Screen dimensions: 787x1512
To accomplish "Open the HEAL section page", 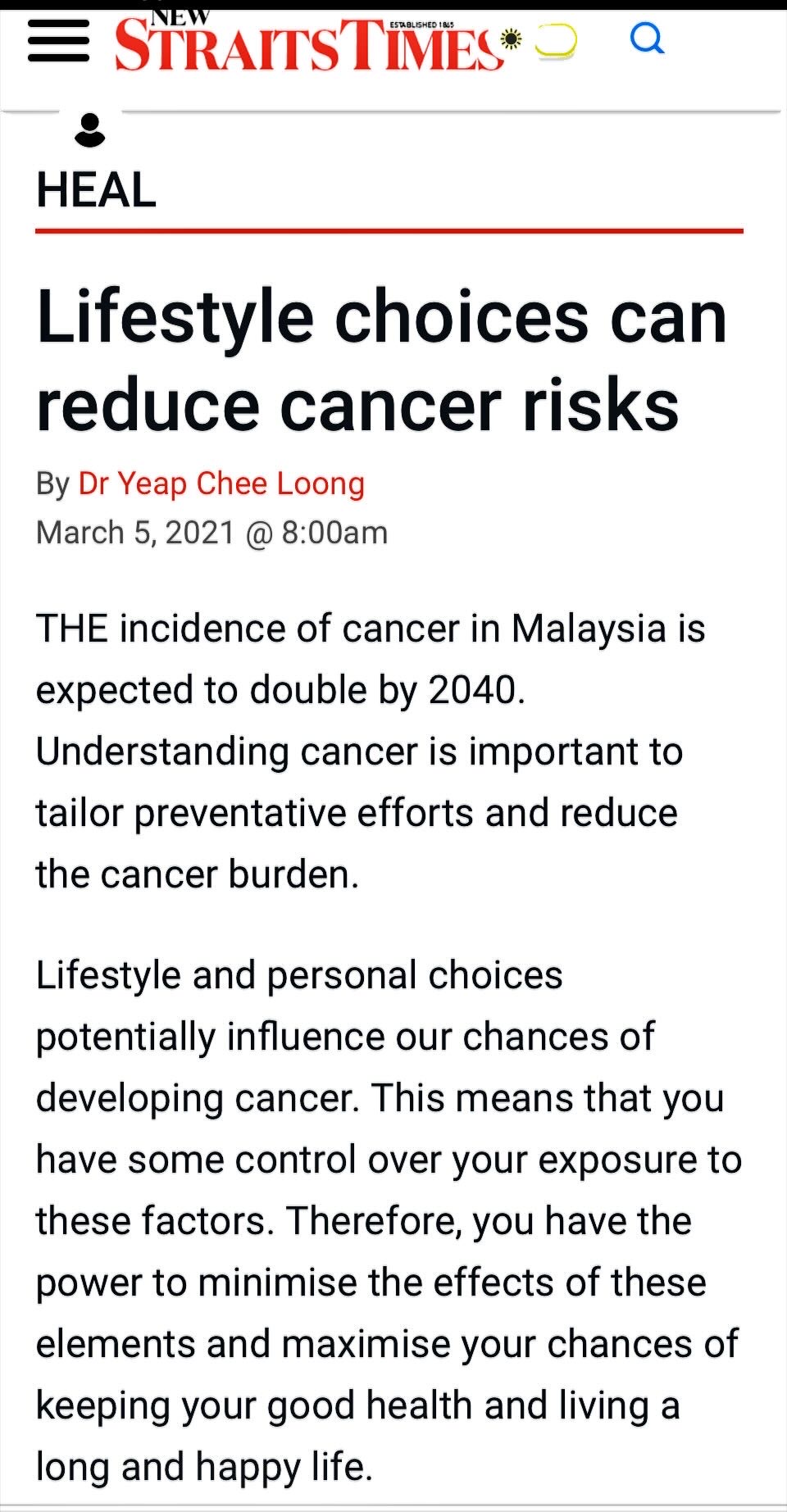I will (96, 190).
